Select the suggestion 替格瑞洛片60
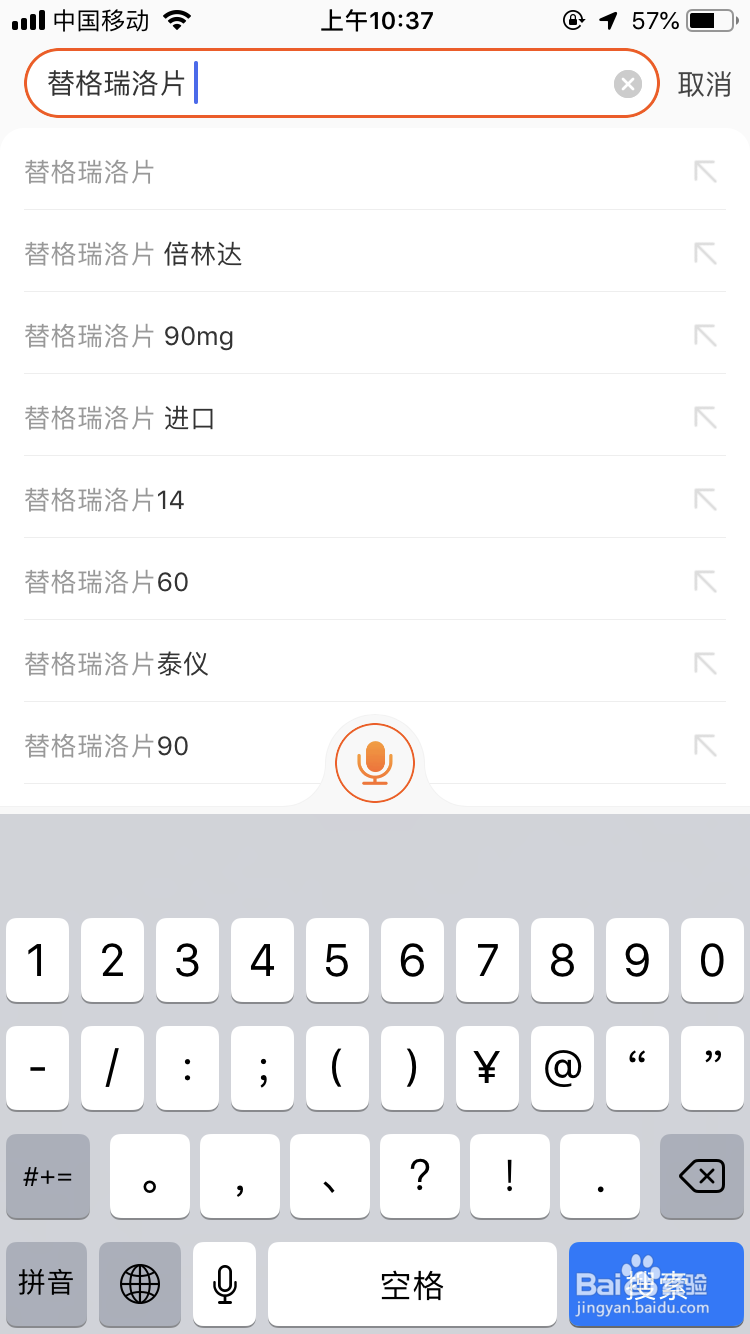The image size is (750, 1334). coord(106,582)
